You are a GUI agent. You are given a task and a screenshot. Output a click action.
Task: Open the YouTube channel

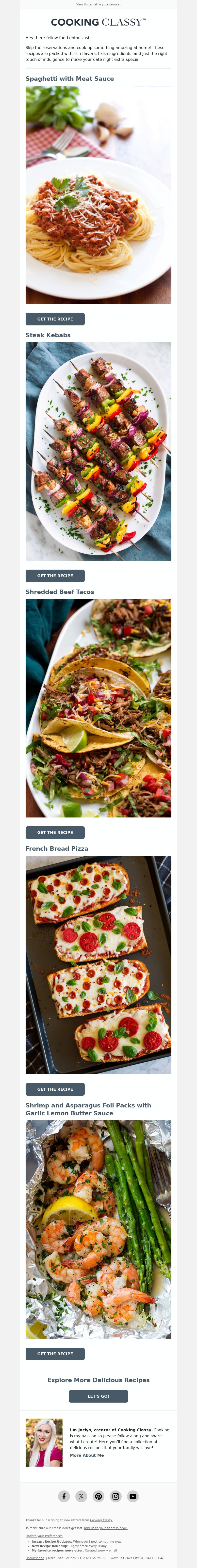coord(133,1496)
